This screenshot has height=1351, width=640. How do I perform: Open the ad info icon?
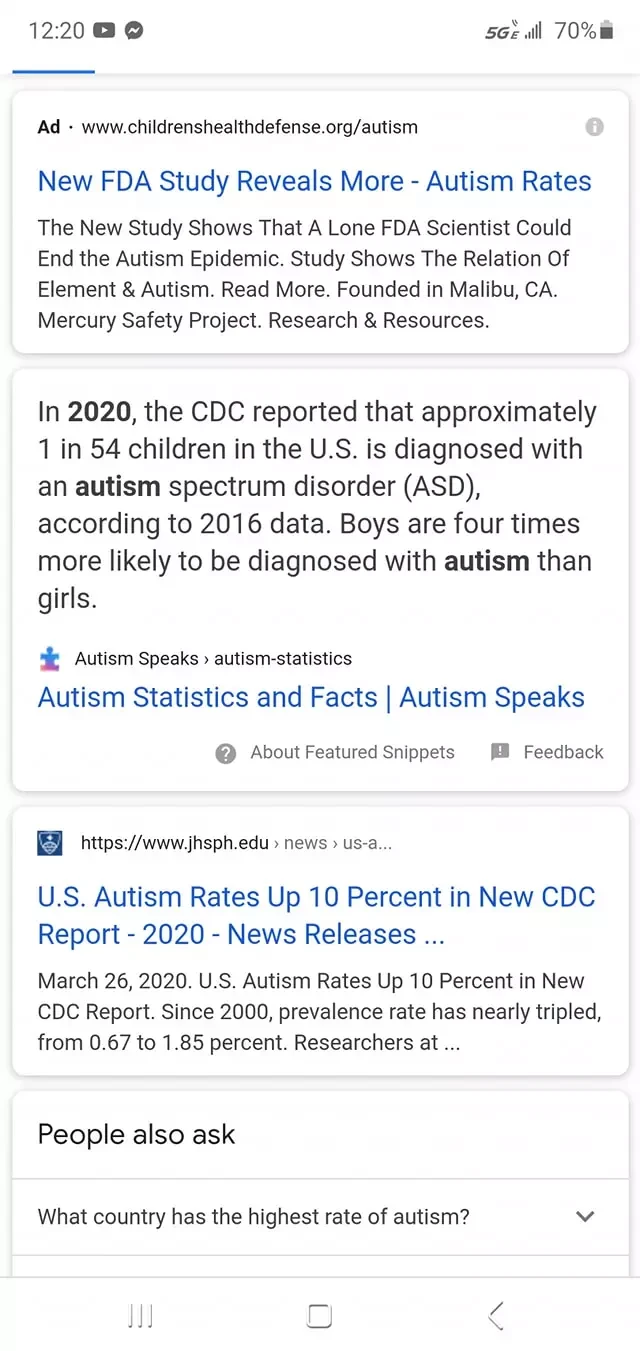pos(594,127)
